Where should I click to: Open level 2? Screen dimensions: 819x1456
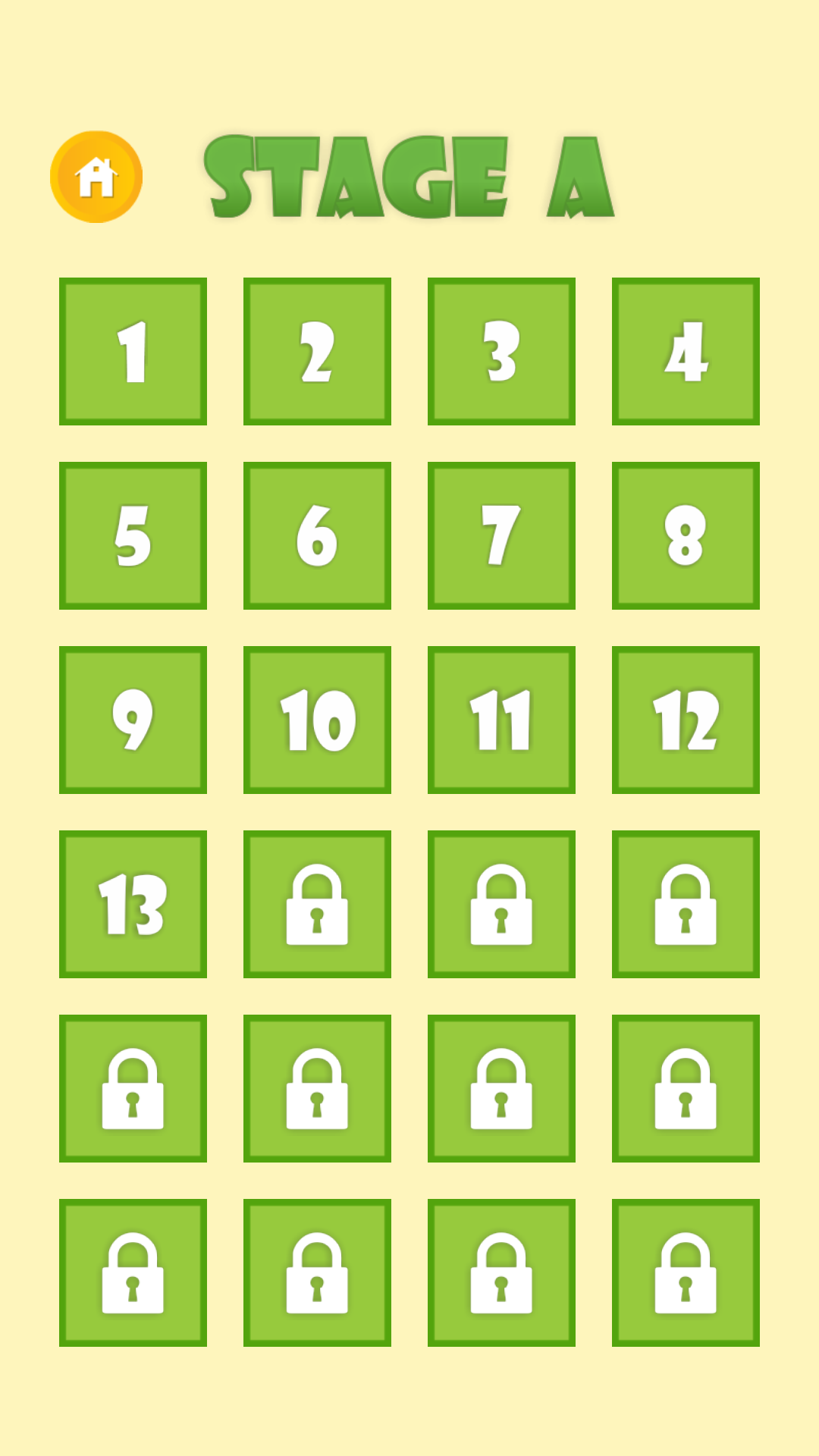pos(317,351)
